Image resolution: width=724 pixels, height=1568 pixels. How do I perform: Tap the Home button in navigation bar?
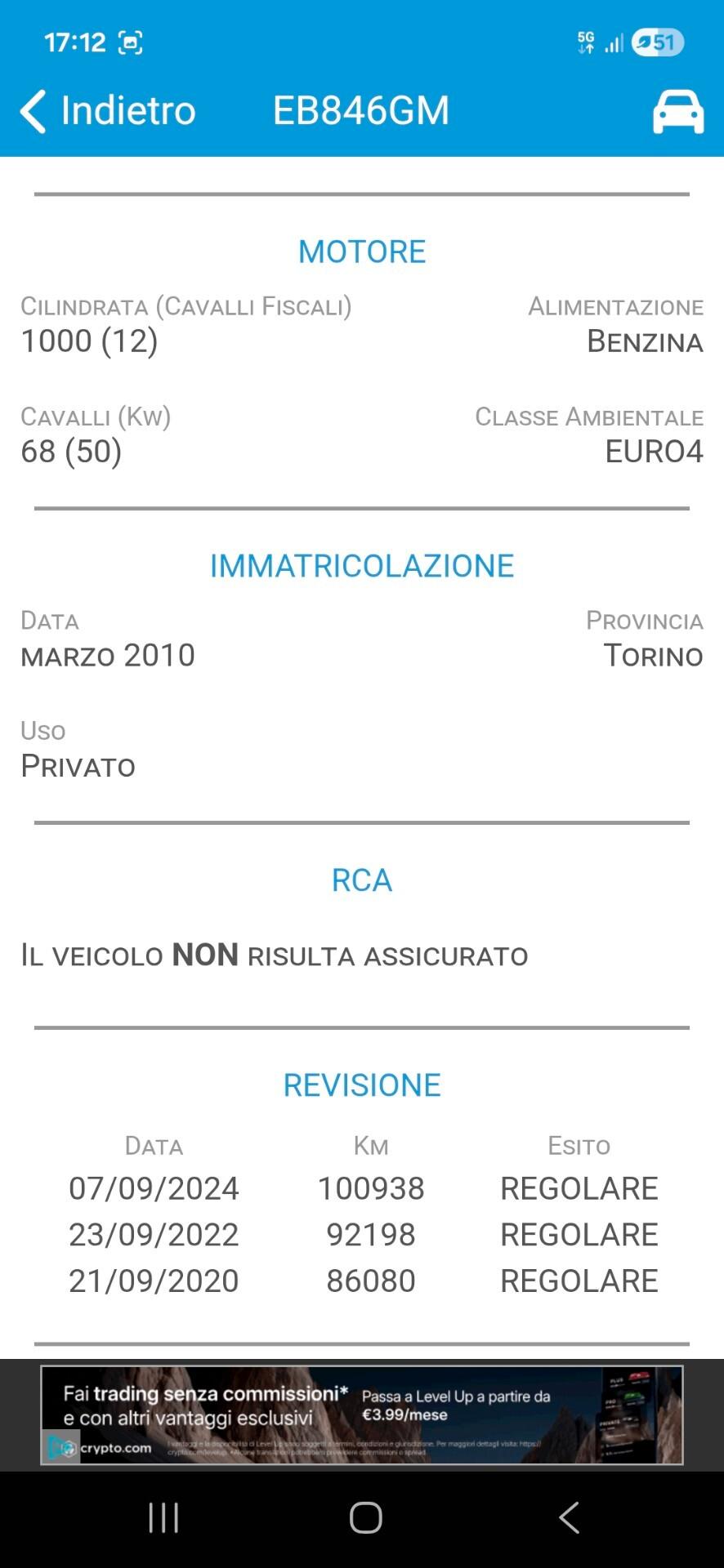[x=365, y=1517]
